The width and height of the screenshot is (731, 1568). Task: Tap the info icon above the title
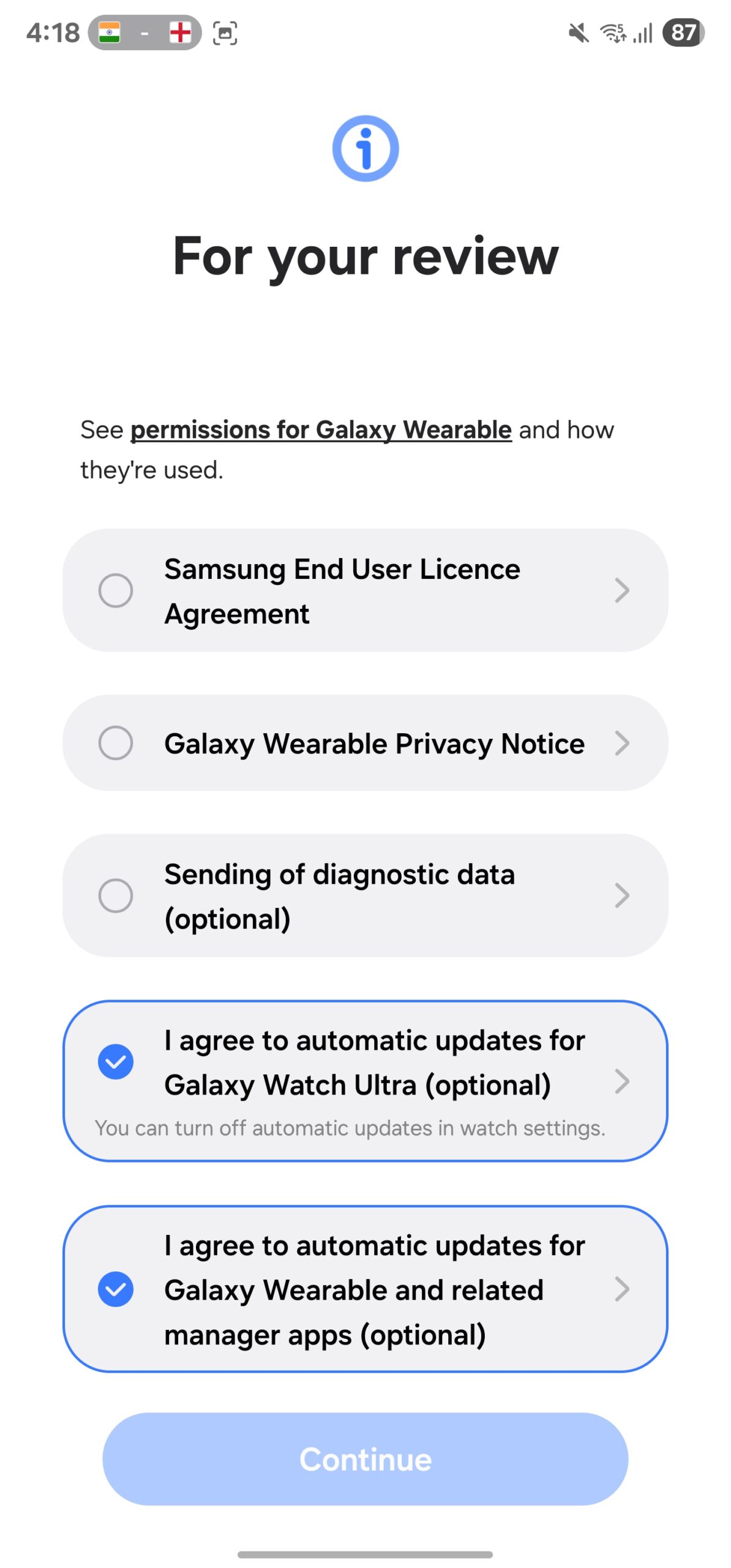click(365, 148)
